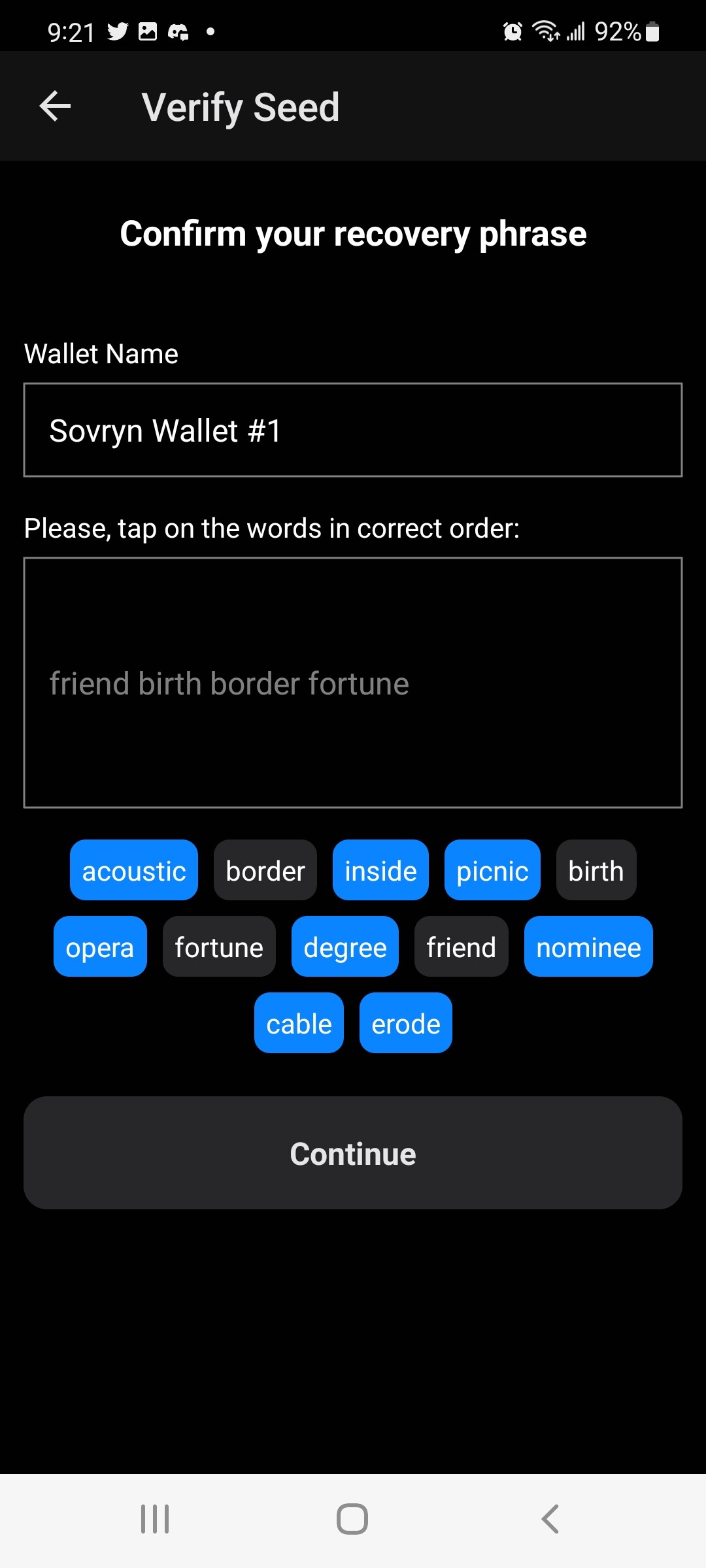Select the word acoustic
The width and height of the screenshot is (706, 1568).
(134, 870)
